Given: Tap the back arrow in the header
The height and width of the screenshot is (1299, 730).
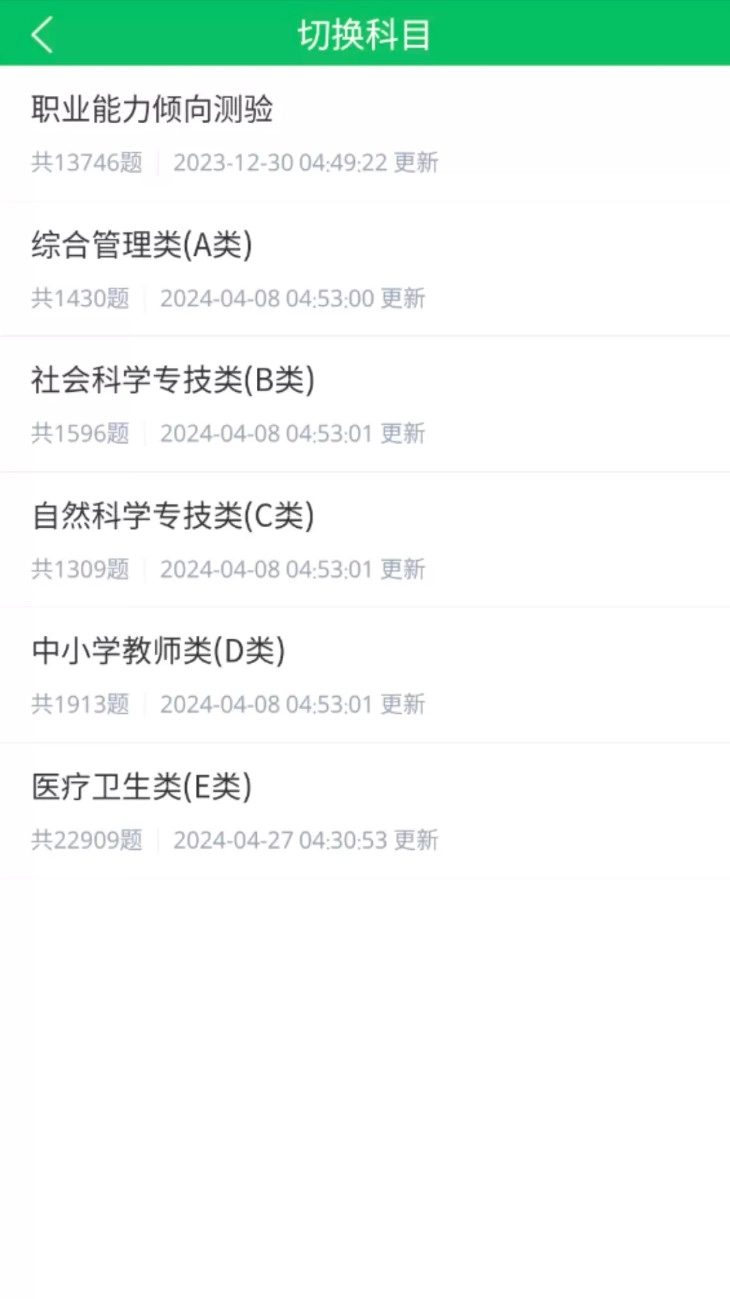Looking at the screenshot, I should tap(42, 34).
